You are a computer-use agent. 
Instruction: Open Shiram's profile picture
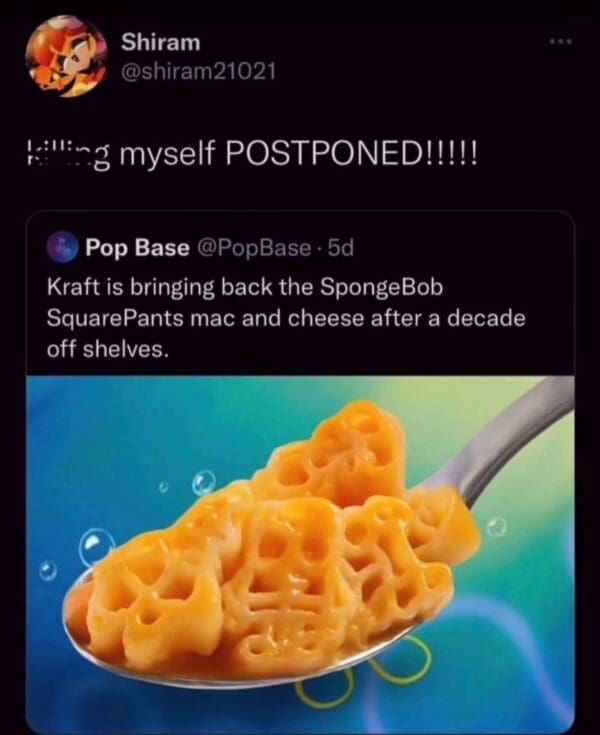click(x=63, y=57)
